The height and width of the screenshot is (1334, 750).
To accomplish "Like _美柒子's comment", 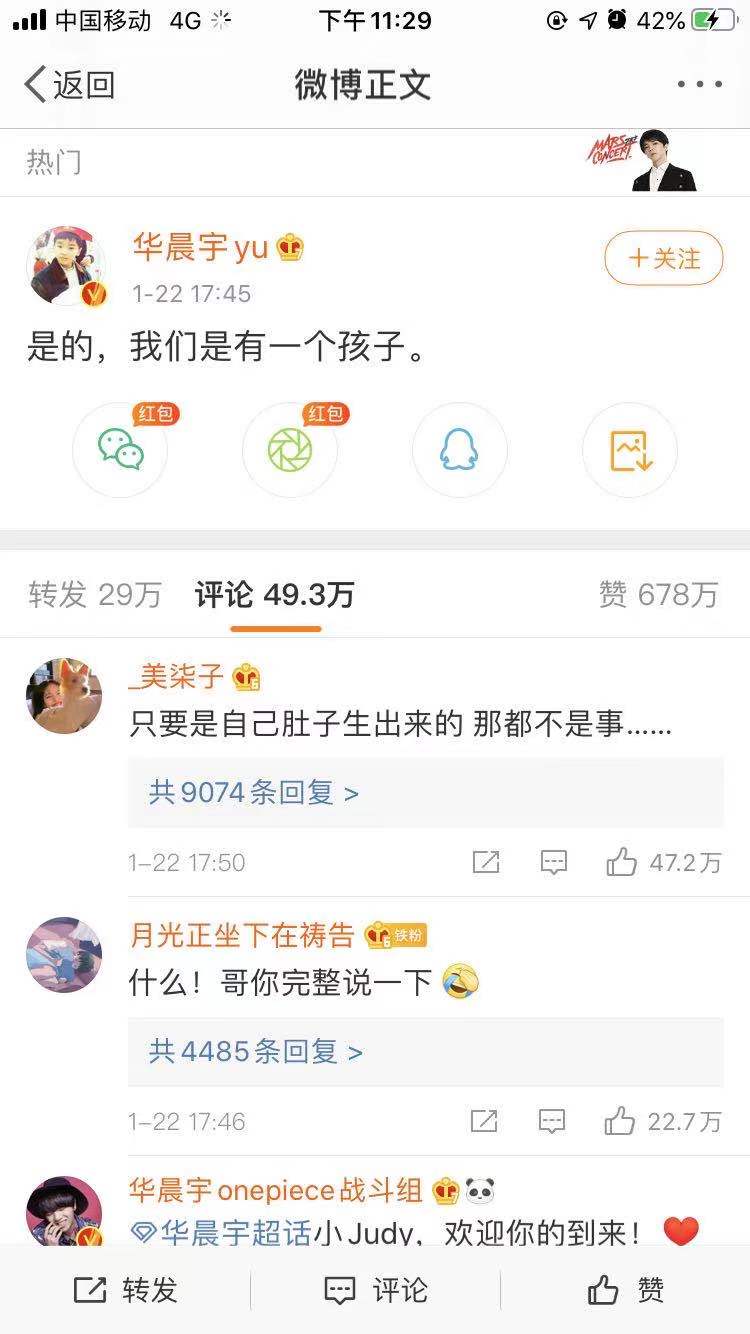I will 621,862.
